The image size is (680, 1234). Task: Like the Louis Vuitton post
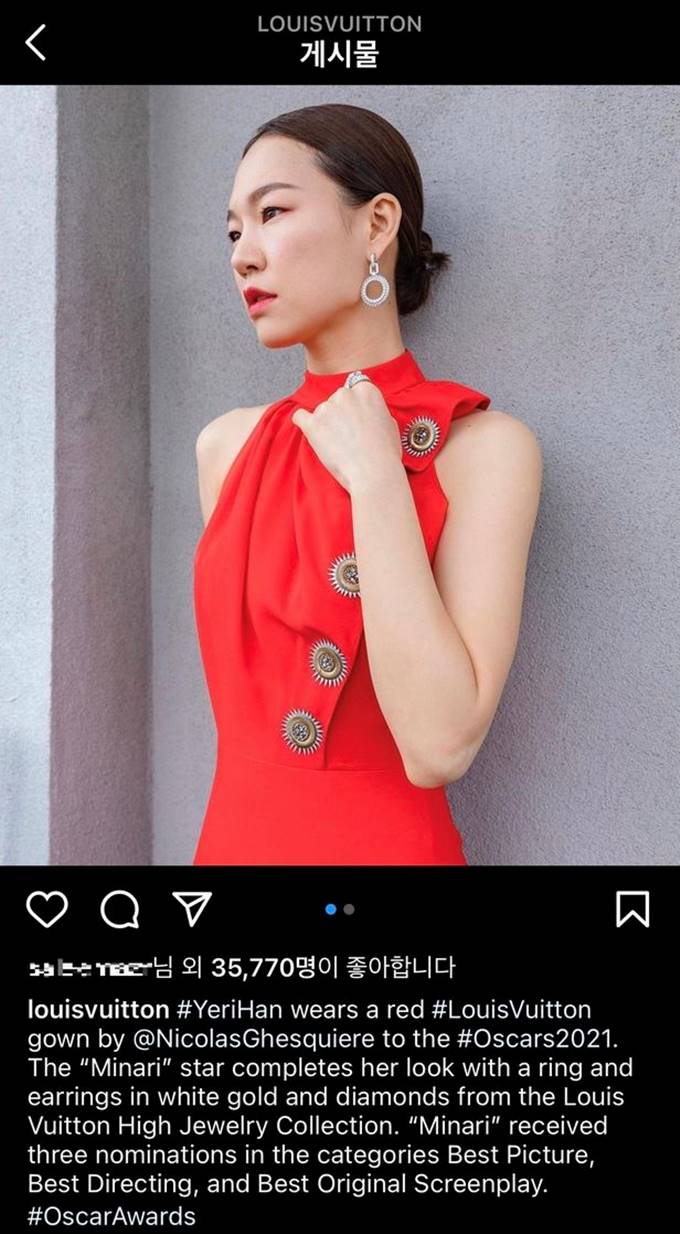pyautogui.click(x=46, y=909)
